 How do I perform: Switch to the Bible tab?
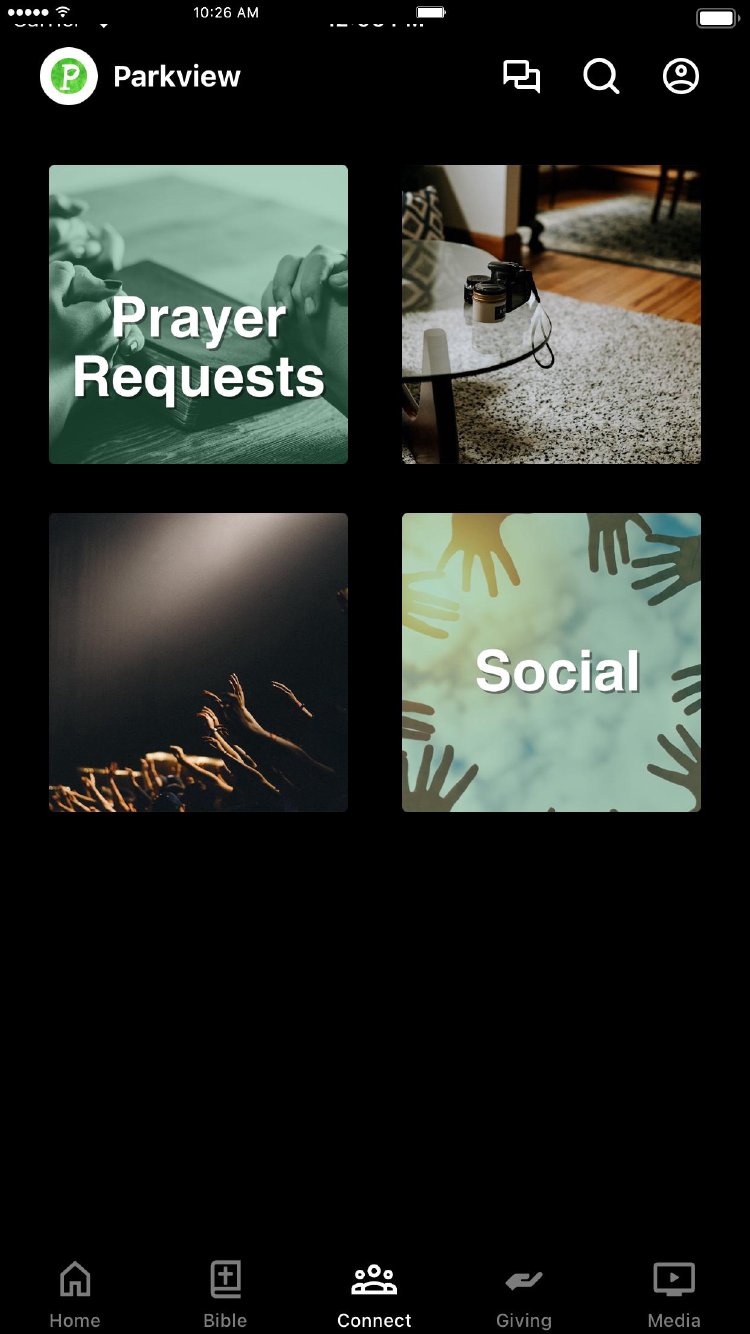coord(225,1294)
